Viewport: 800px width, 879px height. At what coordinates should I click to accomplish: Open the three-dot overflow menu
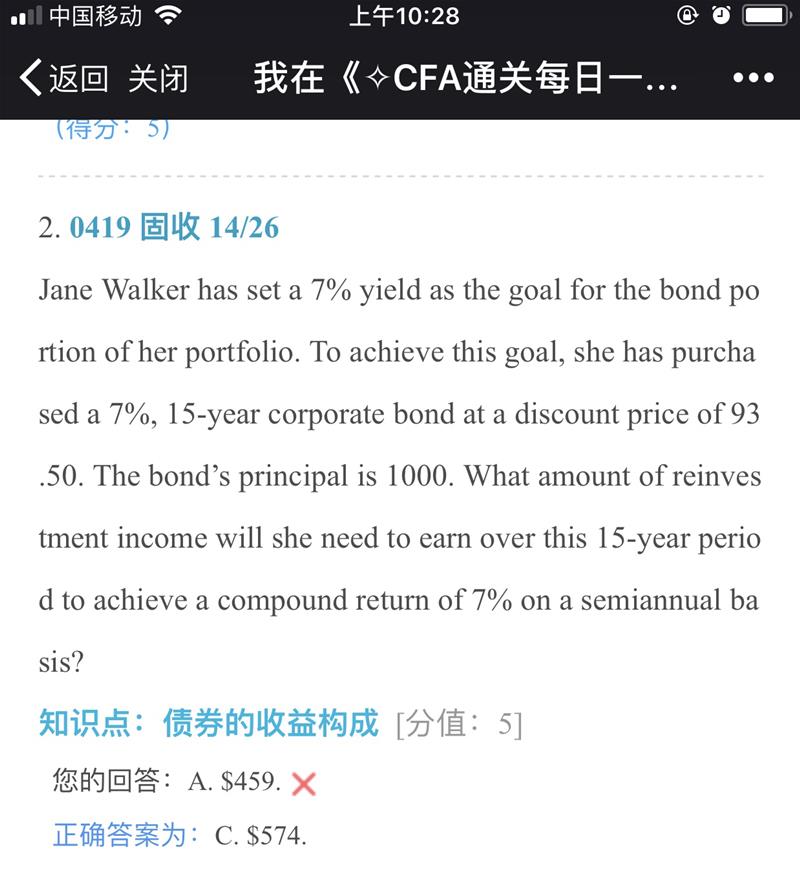(753, 78)
